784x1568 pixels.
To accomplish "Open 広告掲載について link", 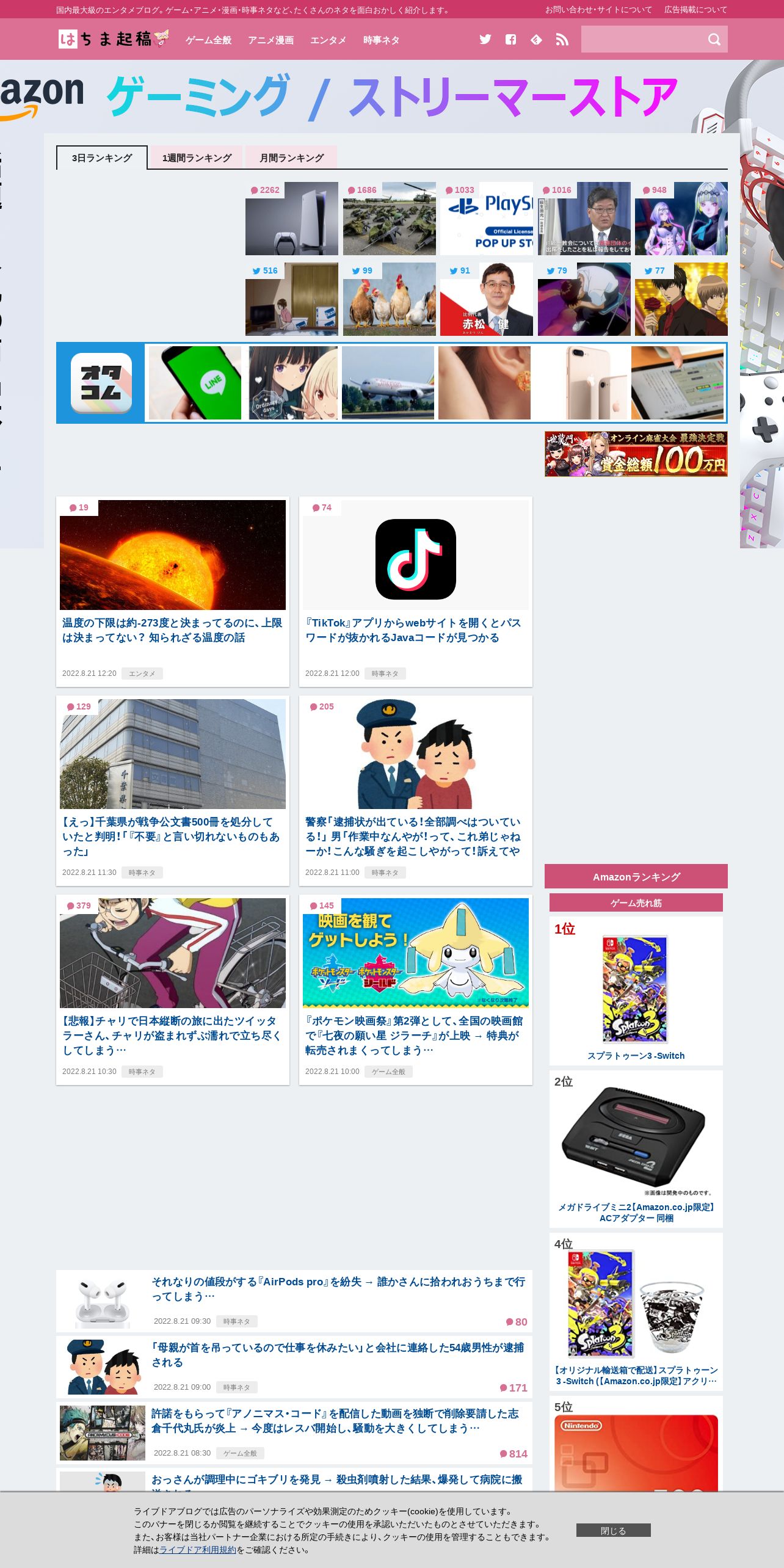I will pos(695,10).
